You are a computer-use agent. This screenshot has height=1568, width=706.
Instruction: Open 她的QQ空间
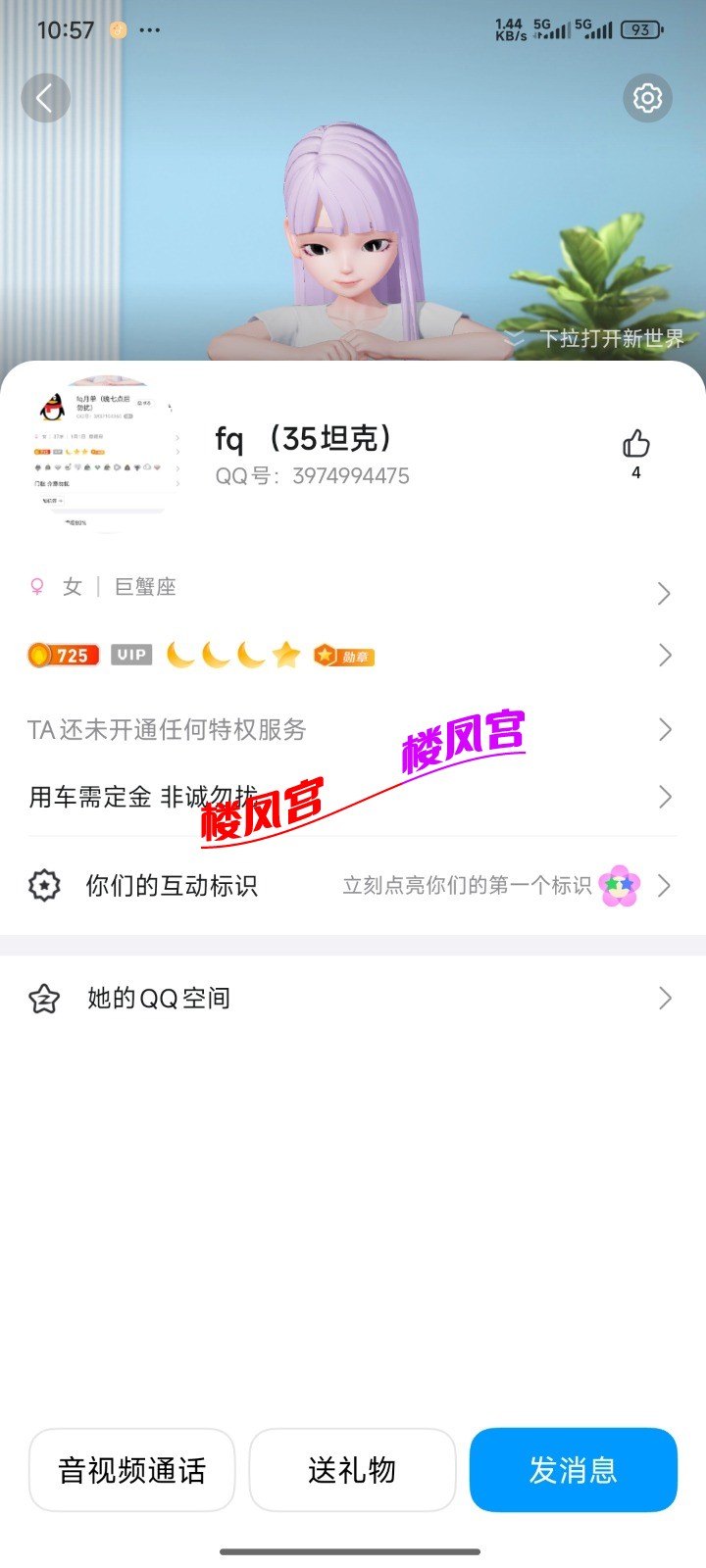click(x=353, y=999)
